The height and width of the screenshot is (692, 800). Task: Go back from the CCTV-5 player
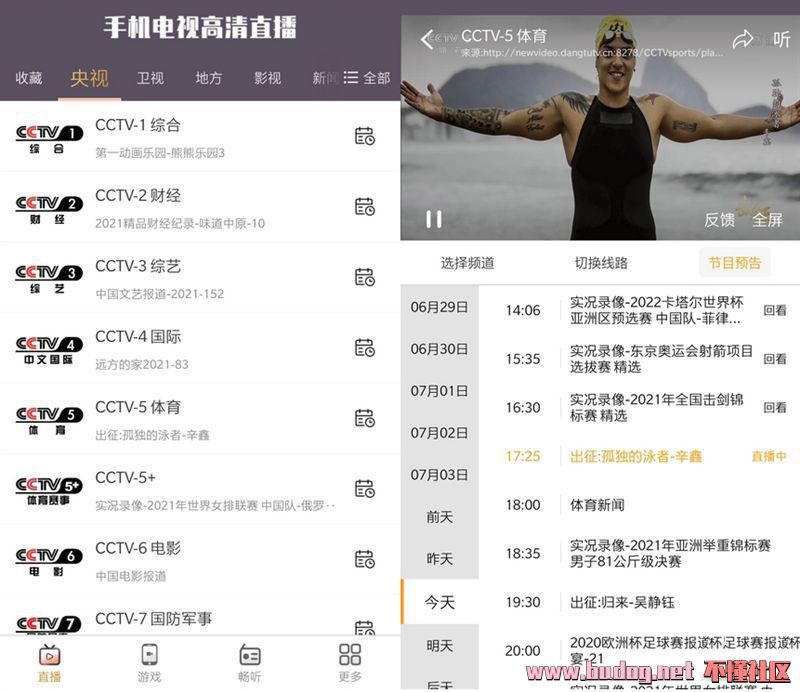[428, 40]
